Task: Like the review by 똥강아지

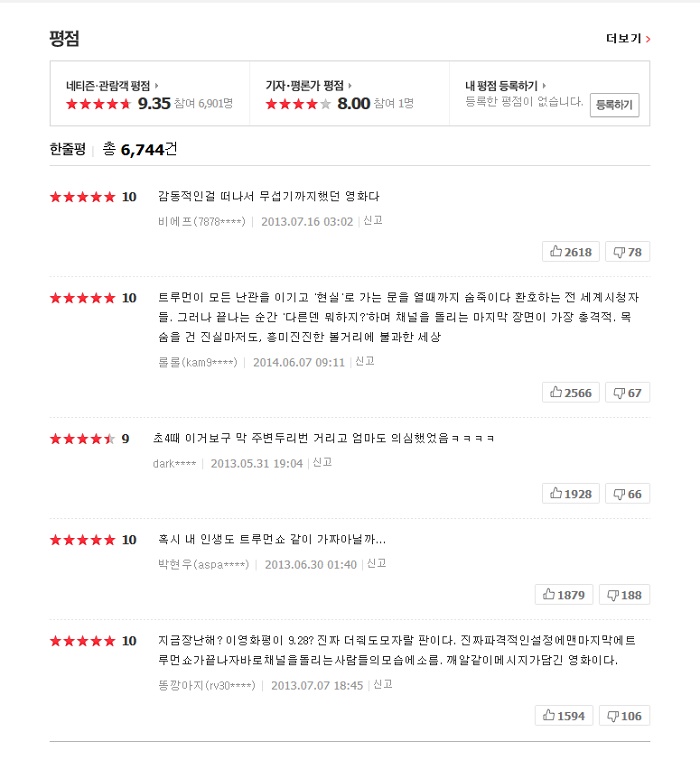Action: (x=566, y=716)
